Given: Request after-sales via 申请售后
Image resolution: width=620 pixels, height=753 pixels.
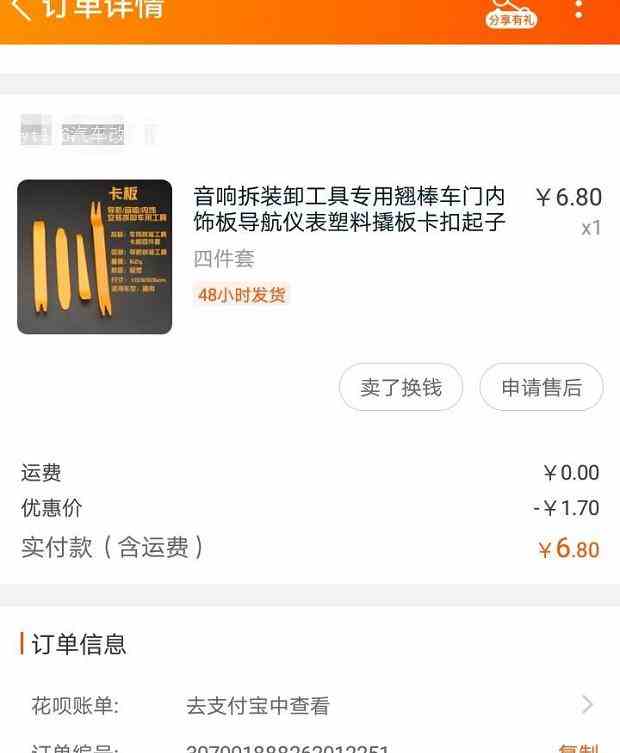Looking at the screenshot, I should tap(541, 387).
